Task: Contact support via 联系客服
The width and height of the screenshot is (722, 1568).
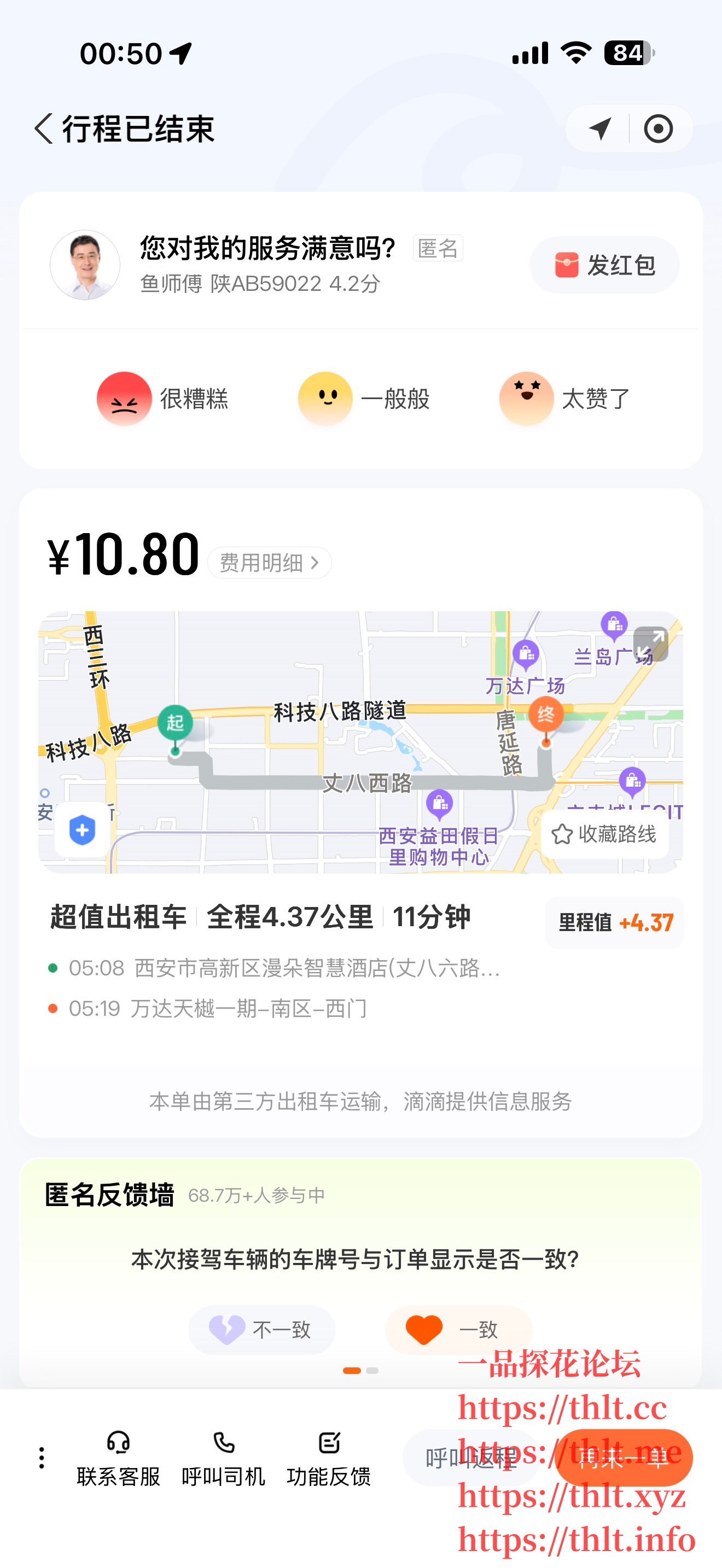Action: 119,1459
